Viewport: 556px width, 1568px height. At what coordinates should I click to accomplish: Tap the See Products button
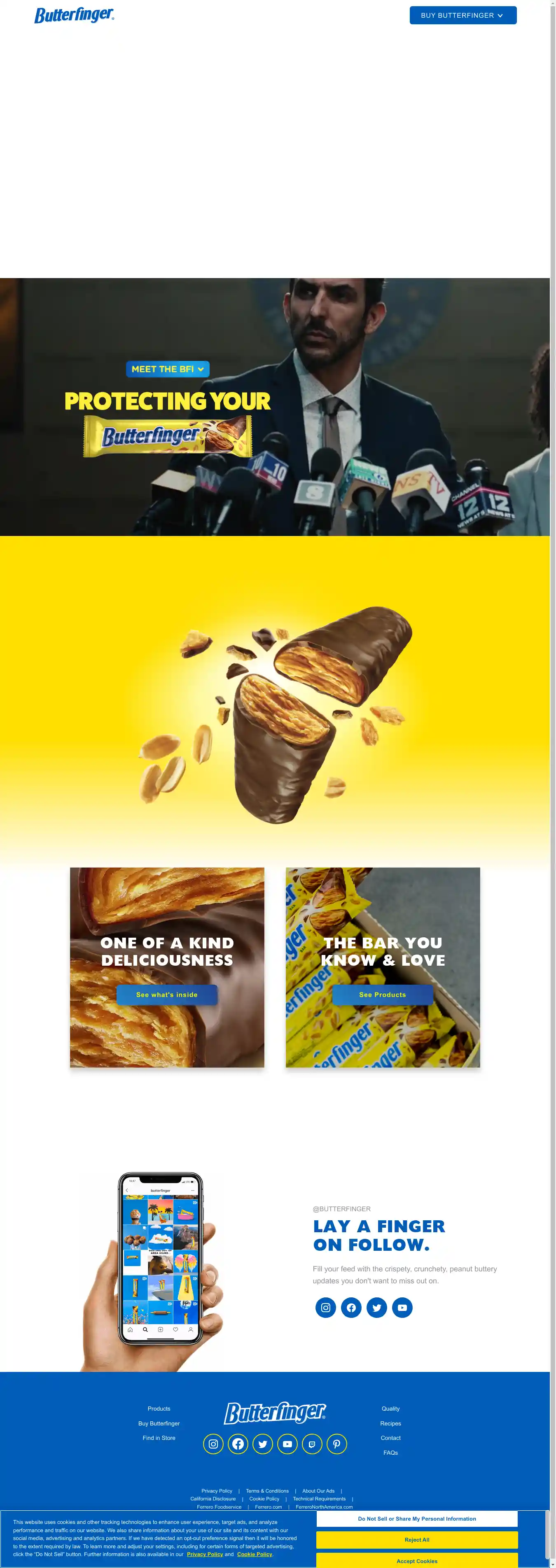[x=382, y=995]
